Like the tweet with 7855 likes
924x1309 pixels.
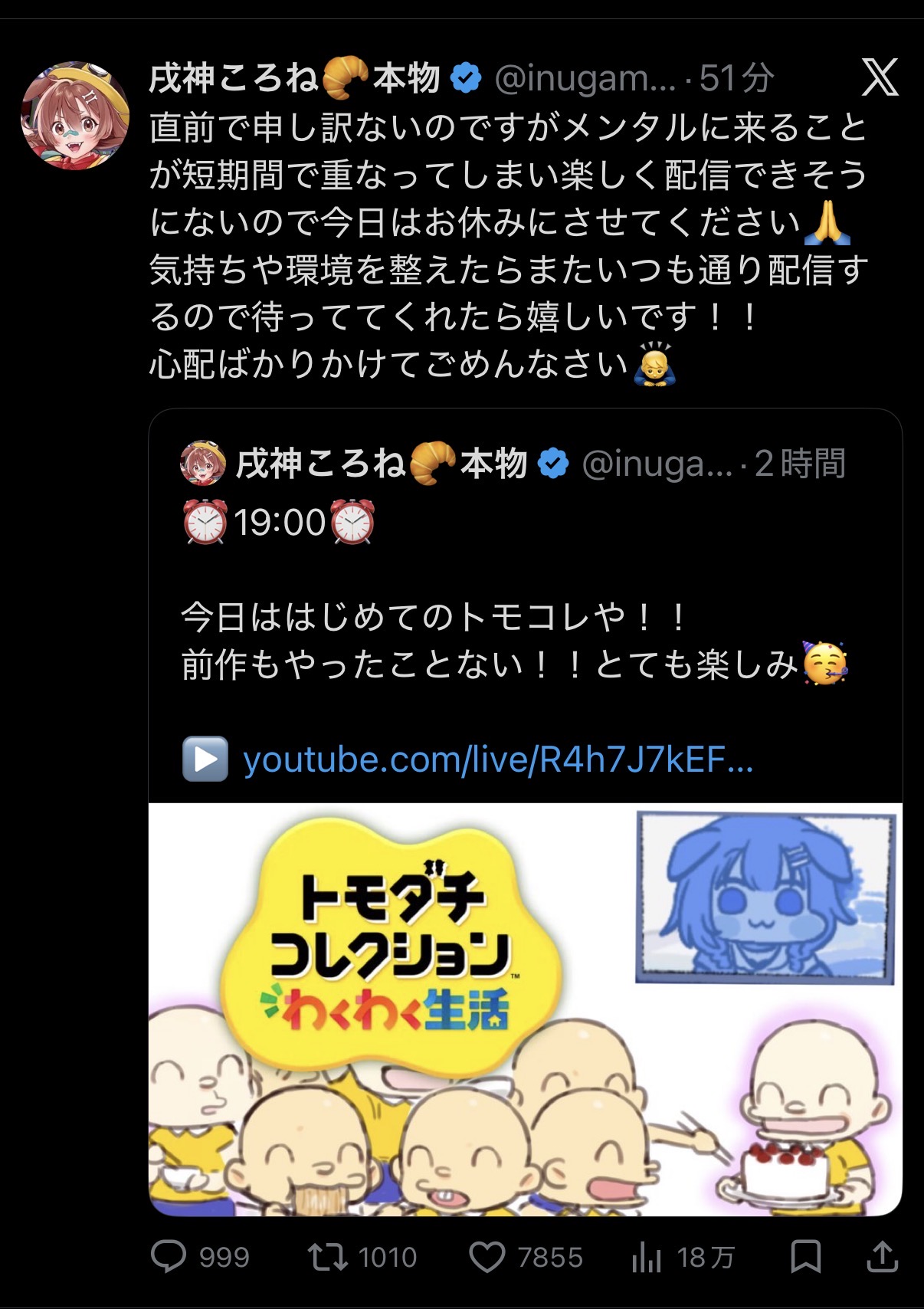(x=526, y=1257)
